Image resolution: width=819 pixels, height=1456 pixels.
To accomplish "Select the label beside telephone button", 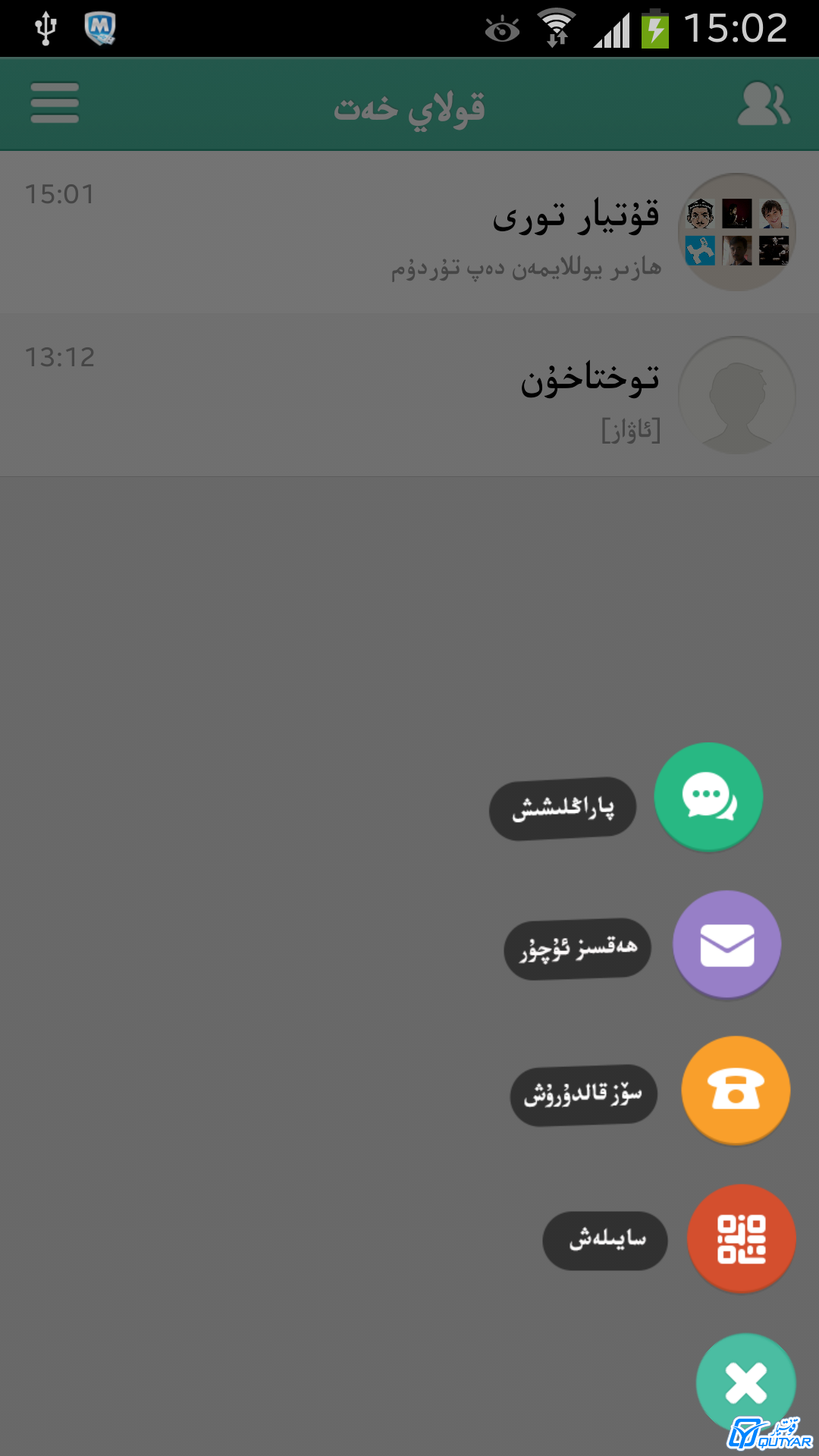I will [584, 1095].
